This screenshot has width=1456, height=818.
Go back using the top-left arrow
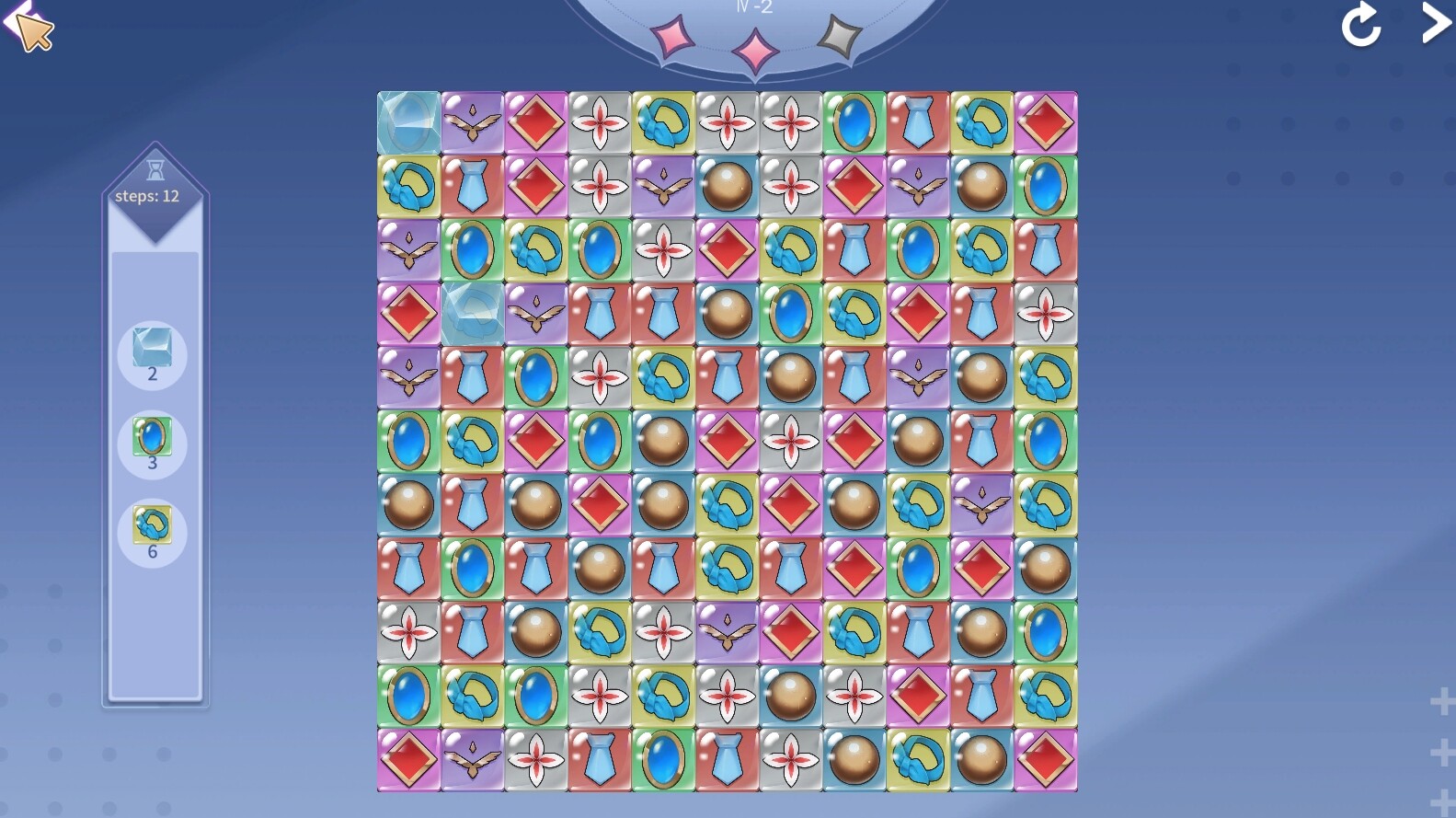pos(17,20)
